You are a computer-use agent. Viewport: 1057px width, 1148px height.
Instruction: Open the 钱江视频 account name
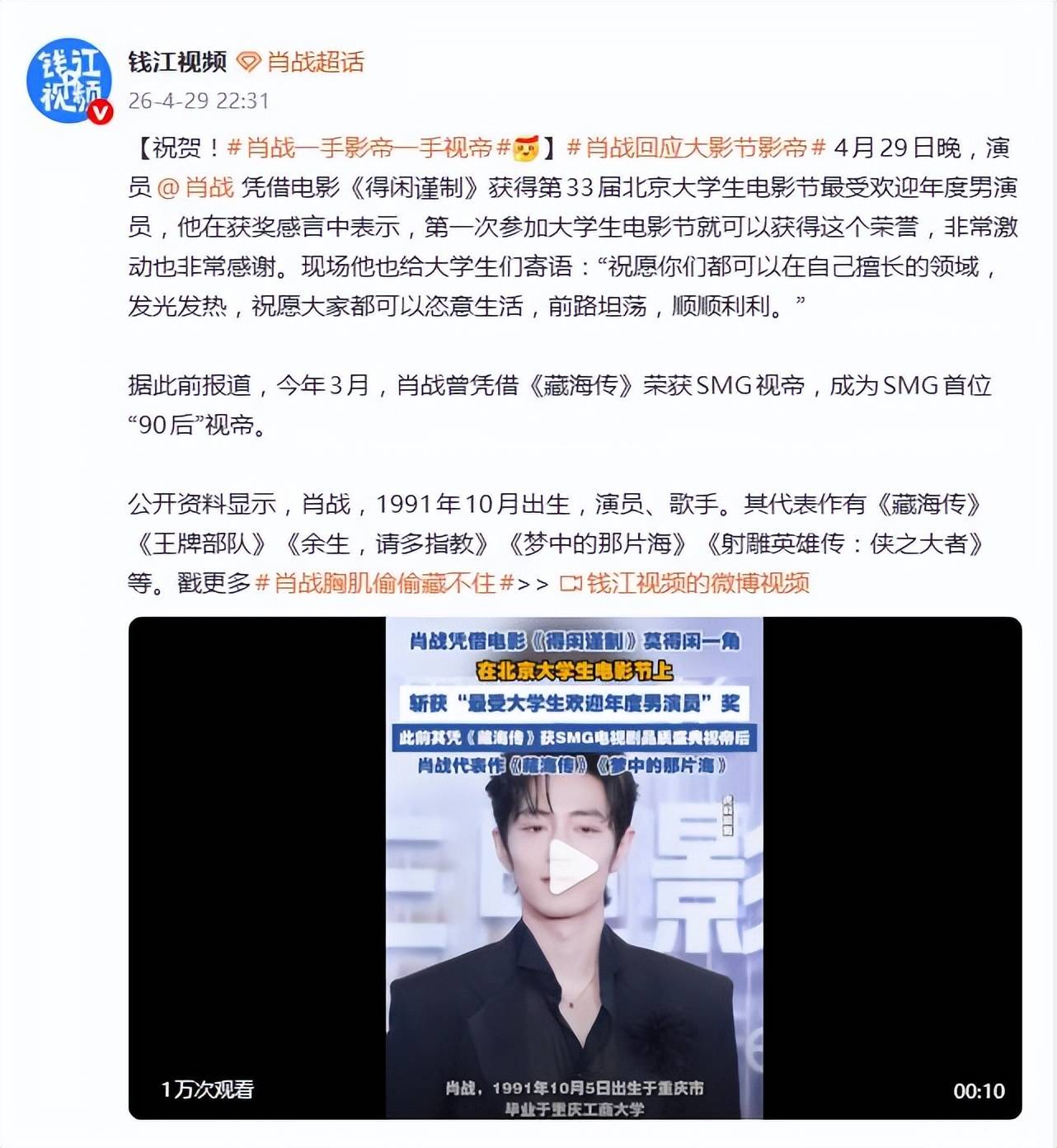[176, 62]
